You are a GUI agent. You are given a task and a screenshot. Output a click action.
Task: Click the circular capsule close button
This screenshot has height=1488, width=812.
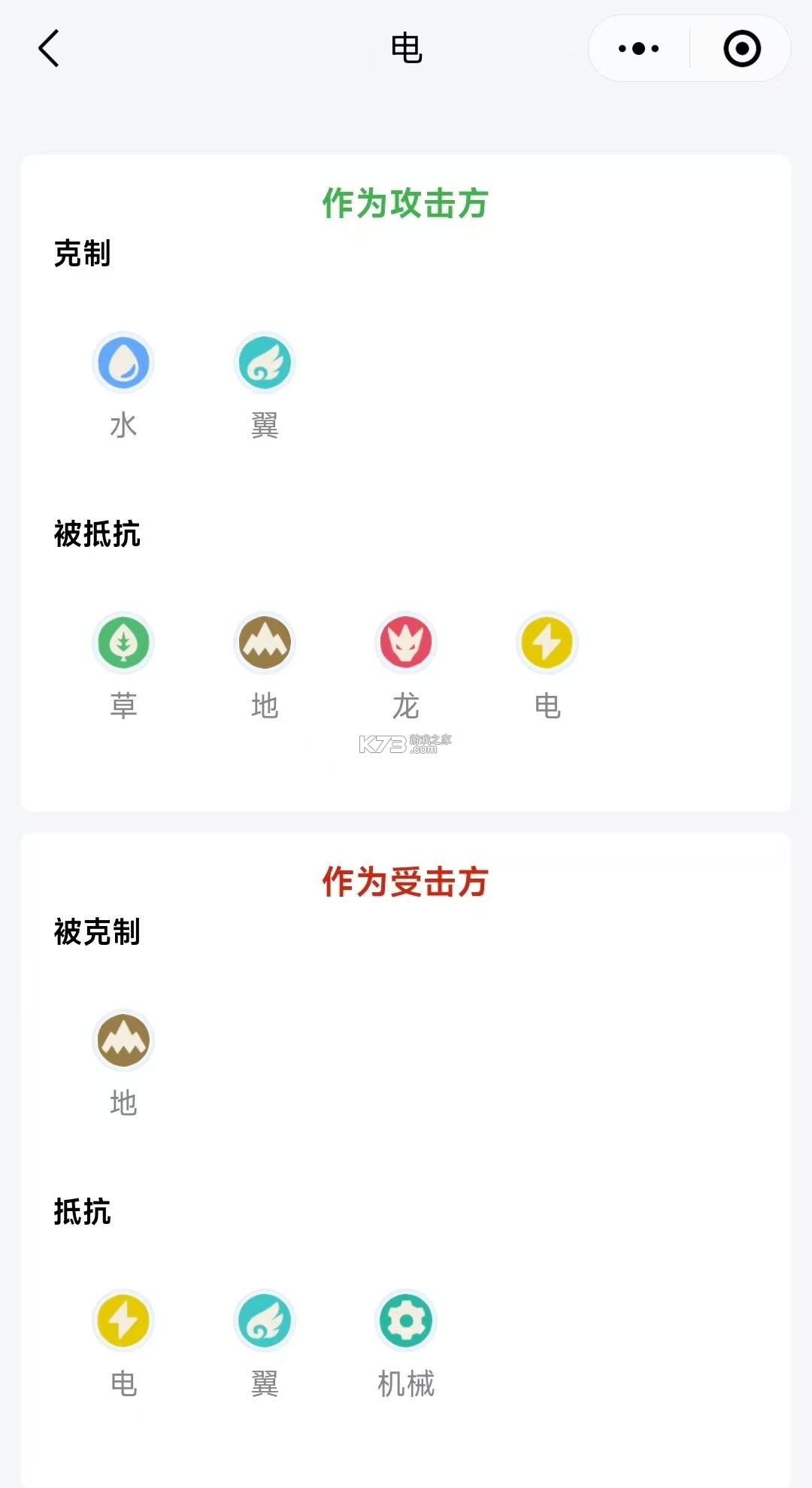741,50
